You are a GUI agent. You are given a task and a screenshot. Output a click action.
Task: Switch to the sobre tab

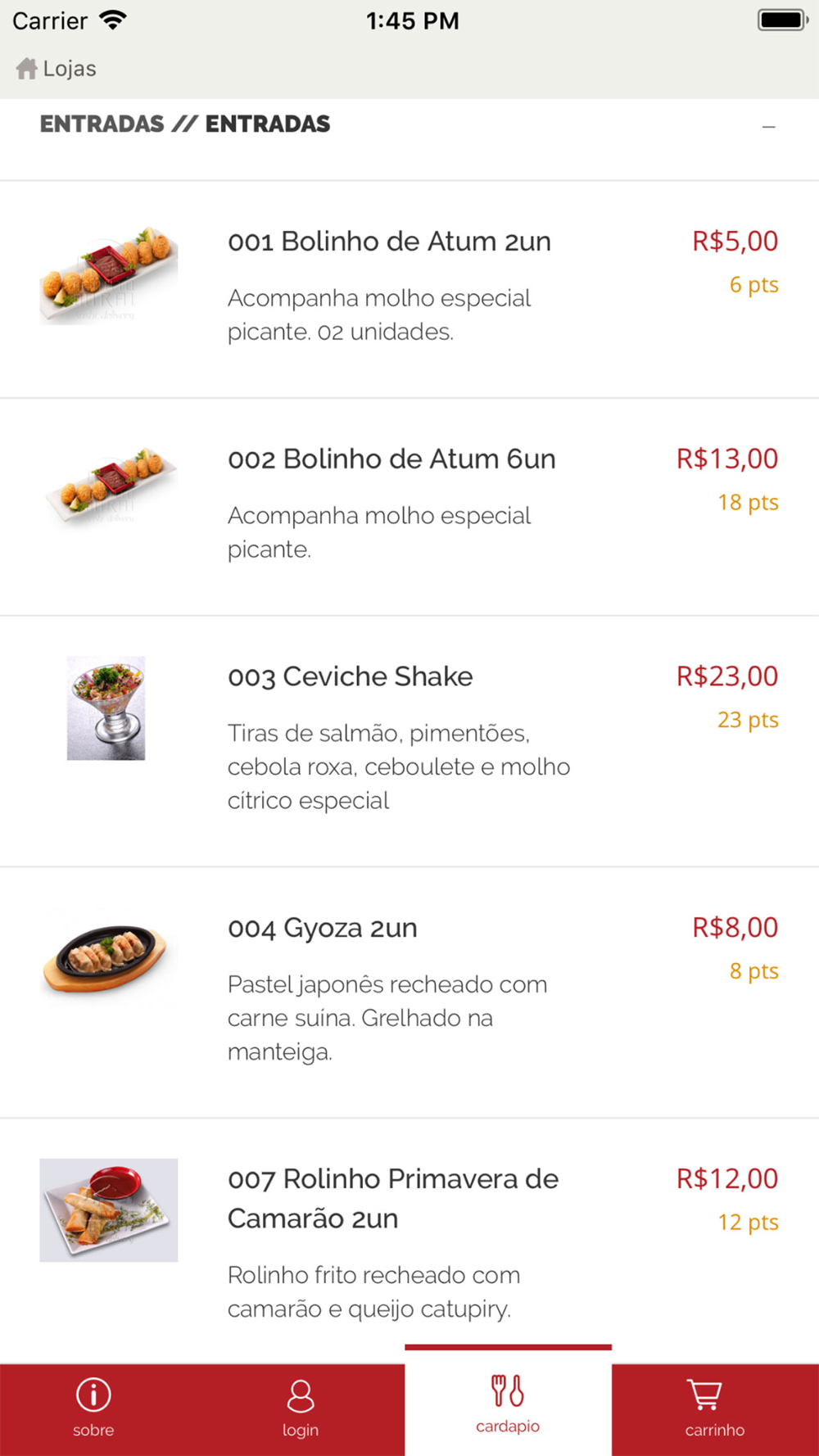point(93,1409)
